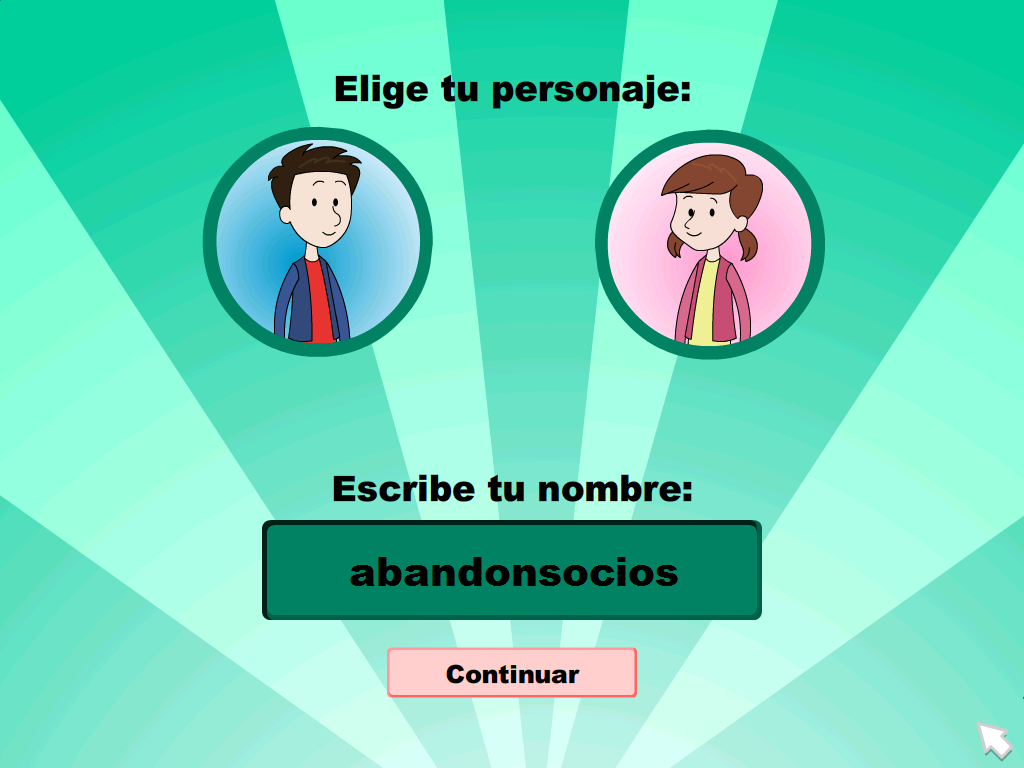
Task: Tap the name field showing abandonsocios
Action: [x=512, y=571]
